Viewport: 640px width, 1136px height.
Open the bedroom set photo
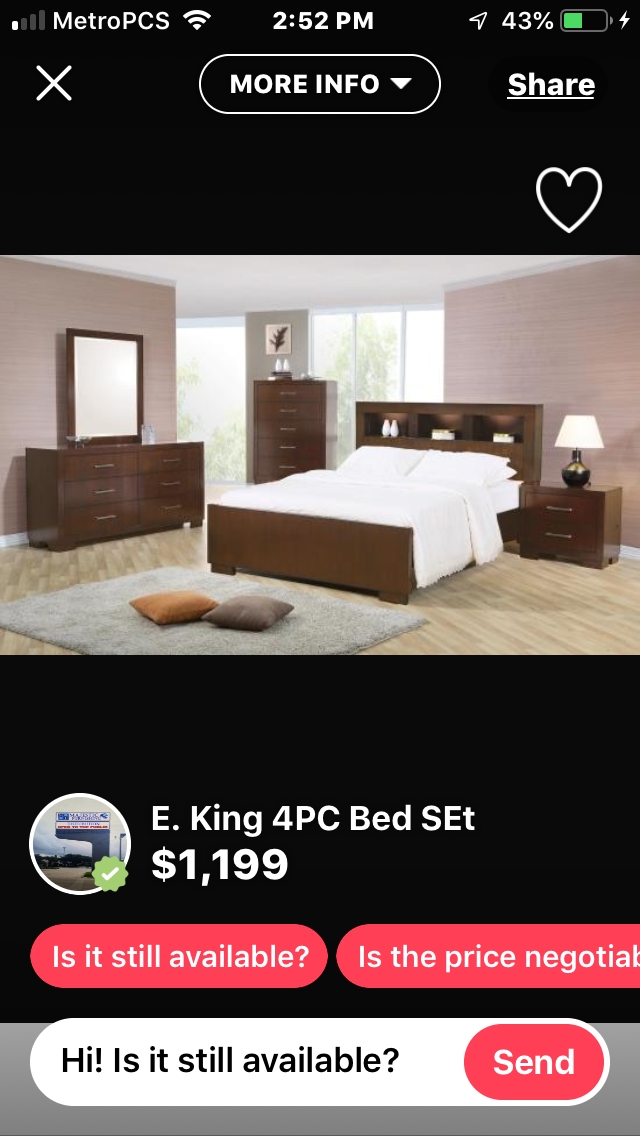coord(320,455)
